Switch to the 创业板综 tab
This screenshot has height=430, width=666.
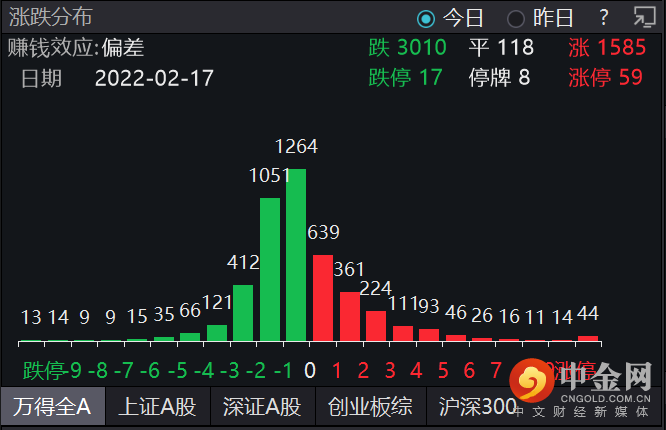coord(371,406)
